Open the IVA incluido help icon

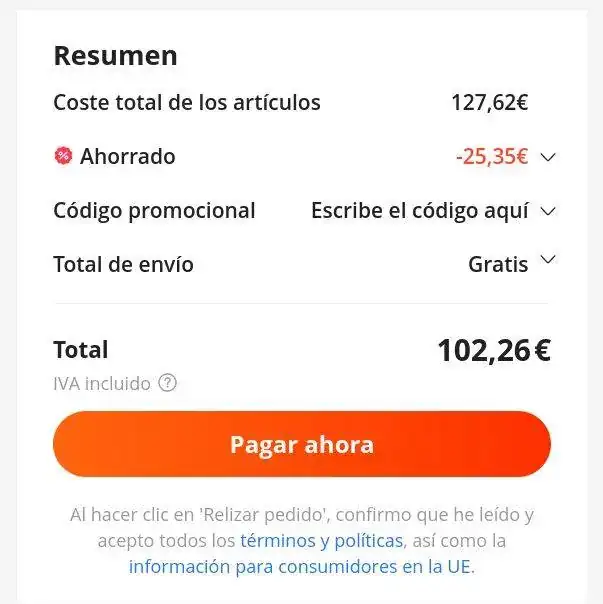(168, 383)
